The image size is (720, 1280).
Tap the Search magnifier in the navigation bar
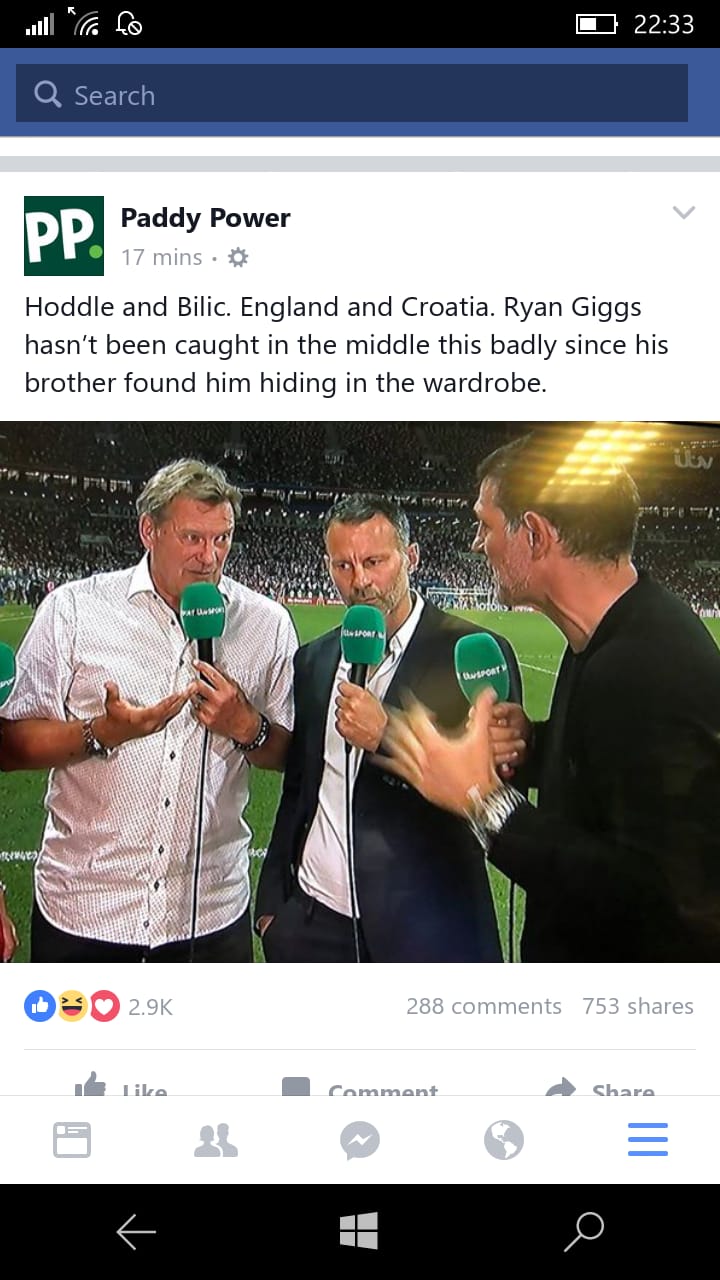pyautogui.click(x=585, y=1231)
